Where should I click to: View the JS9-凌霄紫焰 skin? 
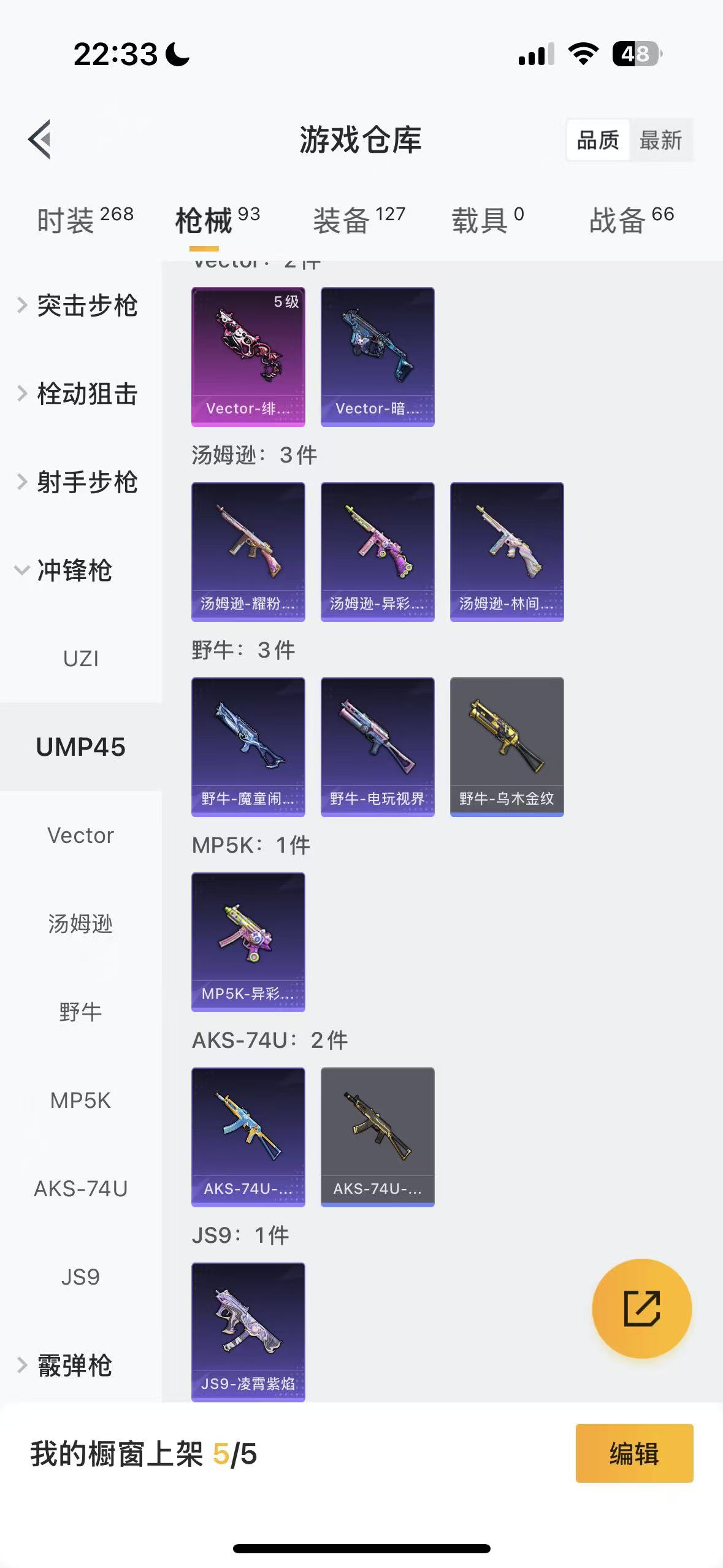[248, 1331]
